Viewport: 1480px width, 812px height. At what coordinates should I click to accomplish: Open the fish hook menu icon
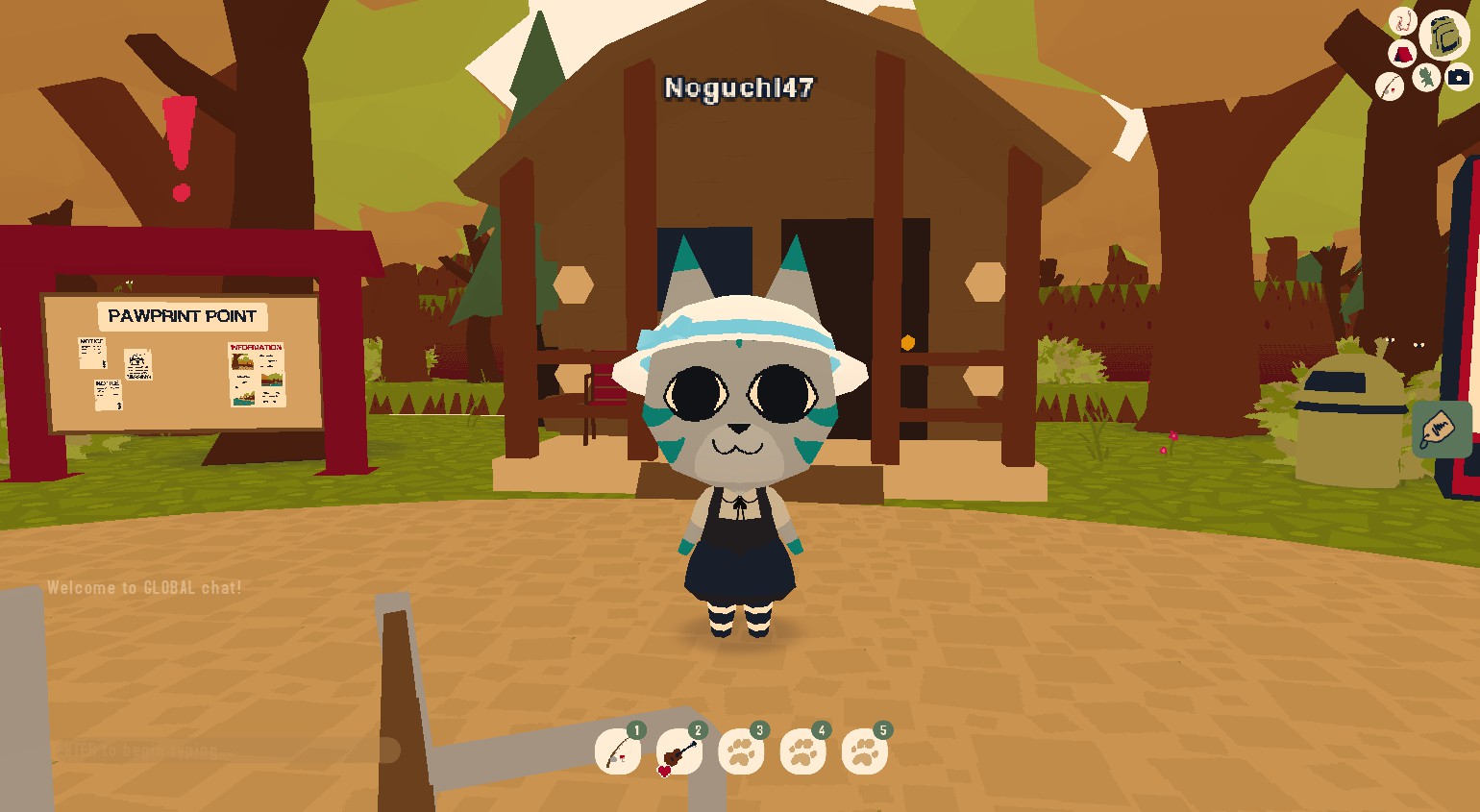(1403, 21)
